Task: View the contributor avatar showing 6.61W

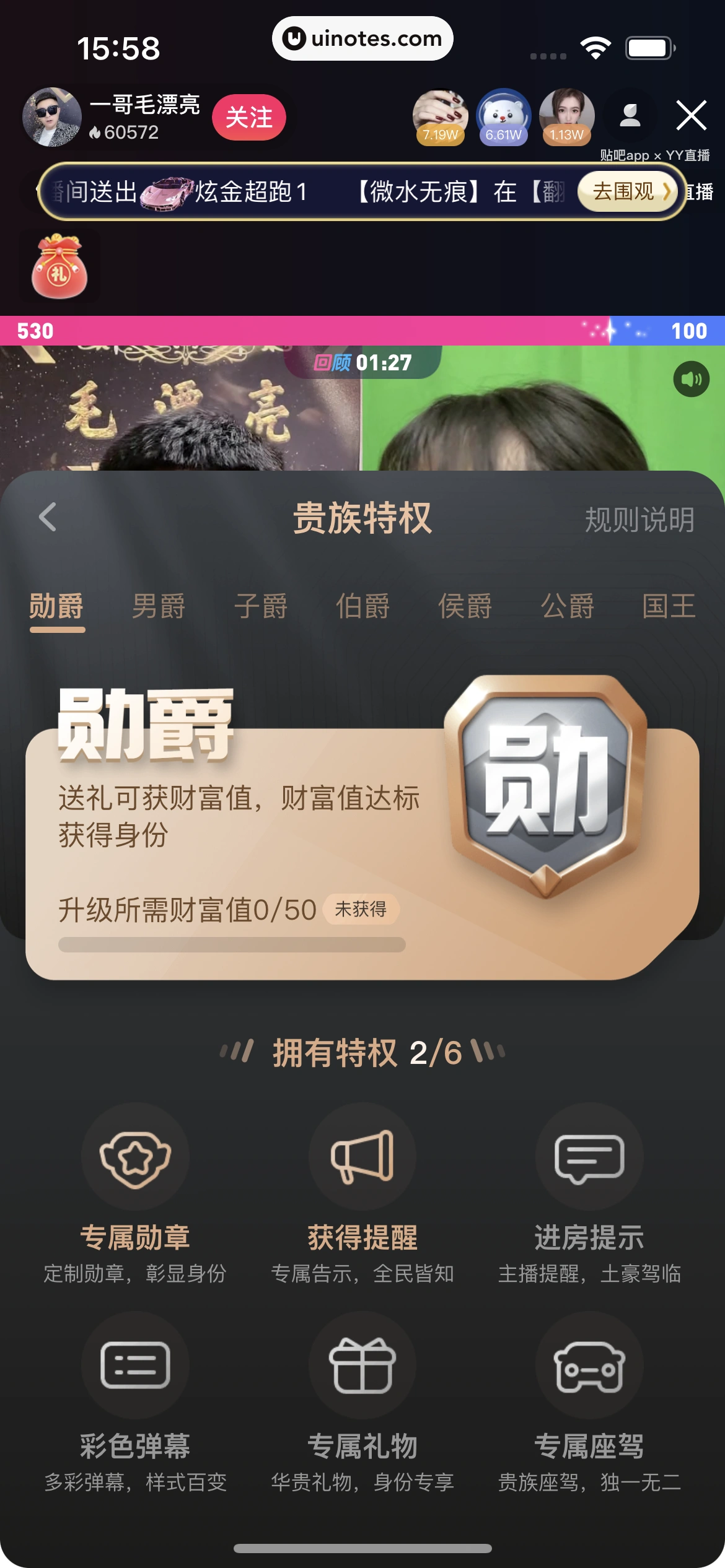Action: click(x=503, y=116)
